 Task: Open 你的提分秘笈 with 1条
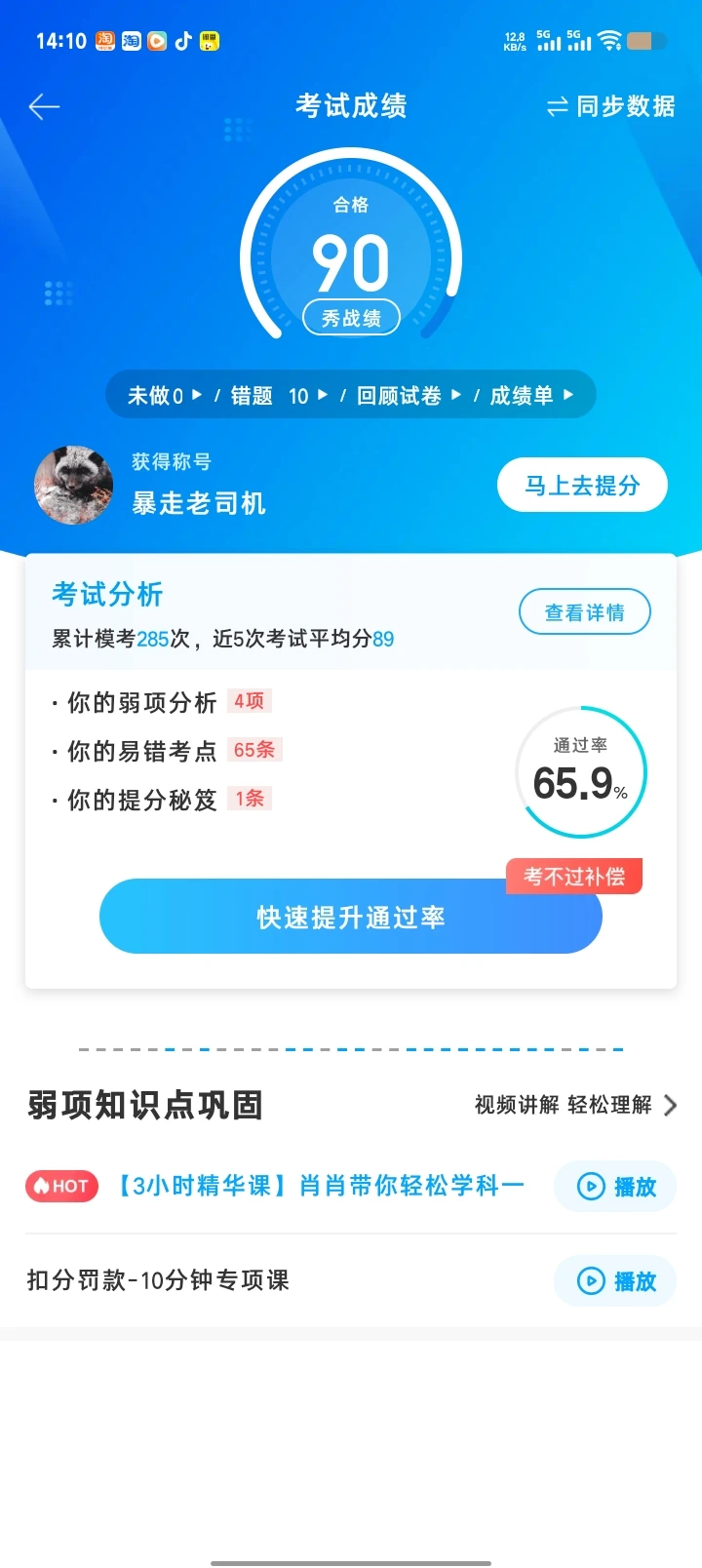[x=161, y=800]
